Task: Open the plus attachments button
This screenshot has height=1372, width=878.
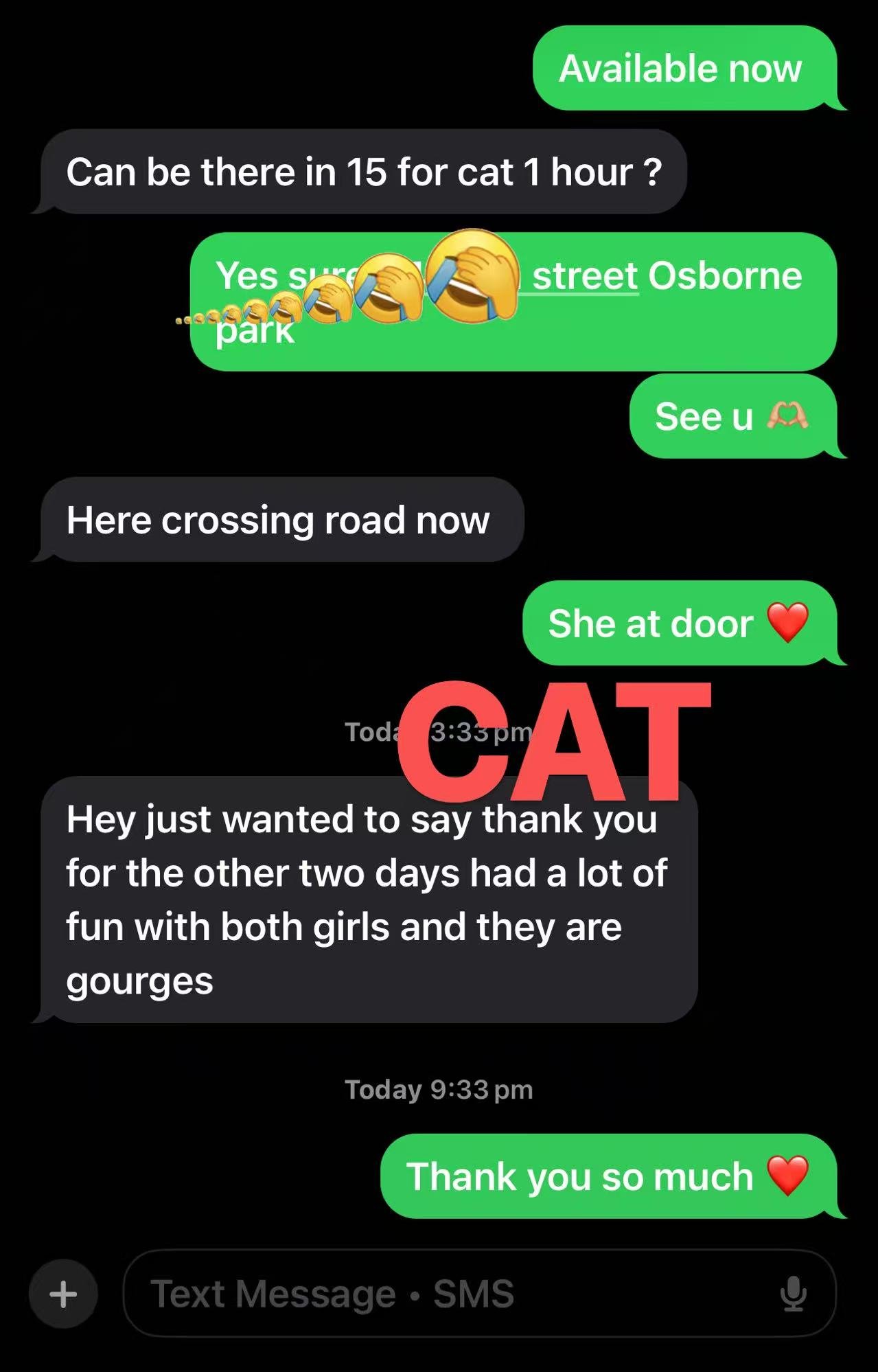Action: (x=63, y=1294)
